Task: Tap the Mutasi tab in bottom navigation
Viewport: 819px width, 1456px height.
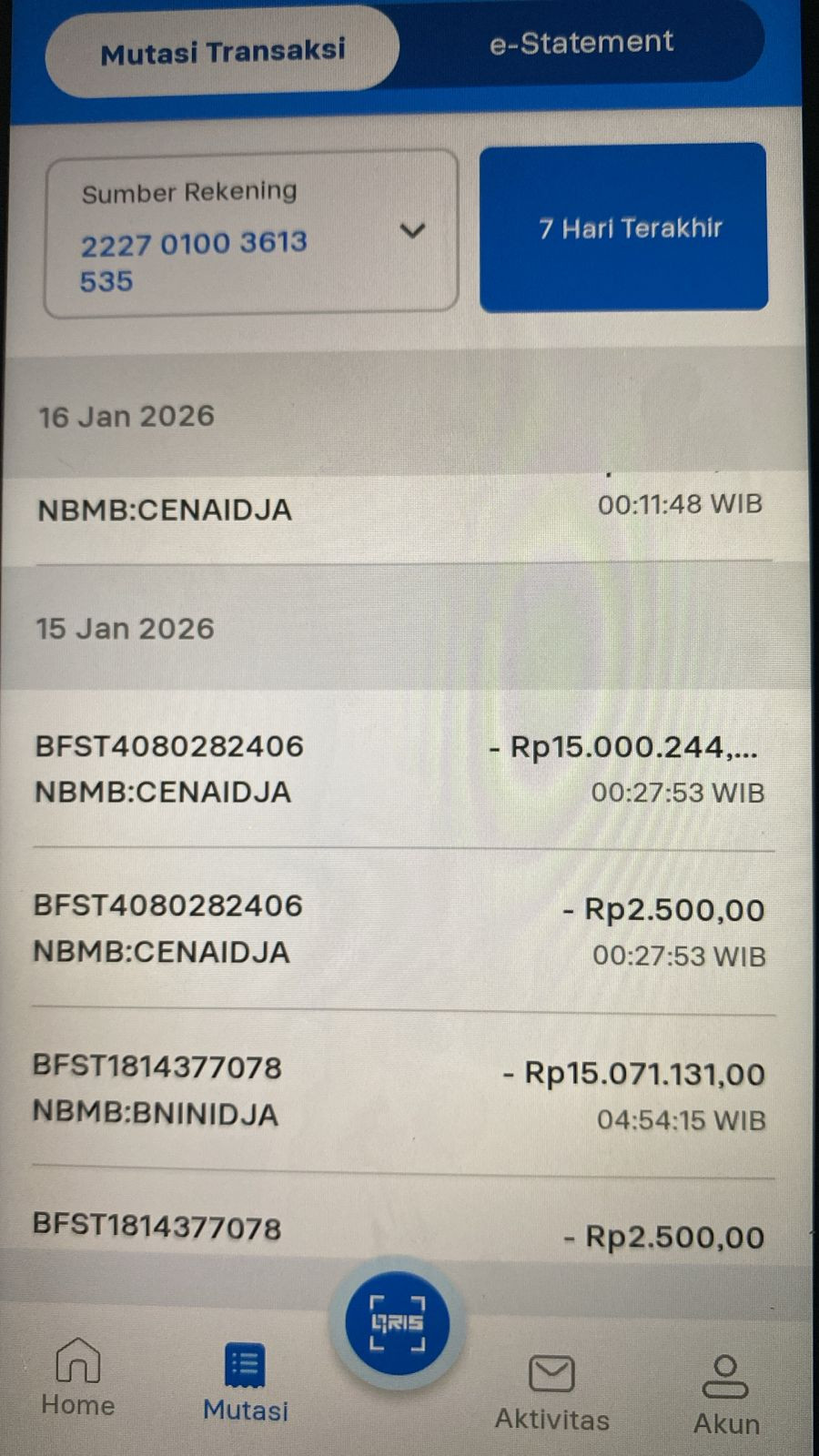Action: 245,1381
